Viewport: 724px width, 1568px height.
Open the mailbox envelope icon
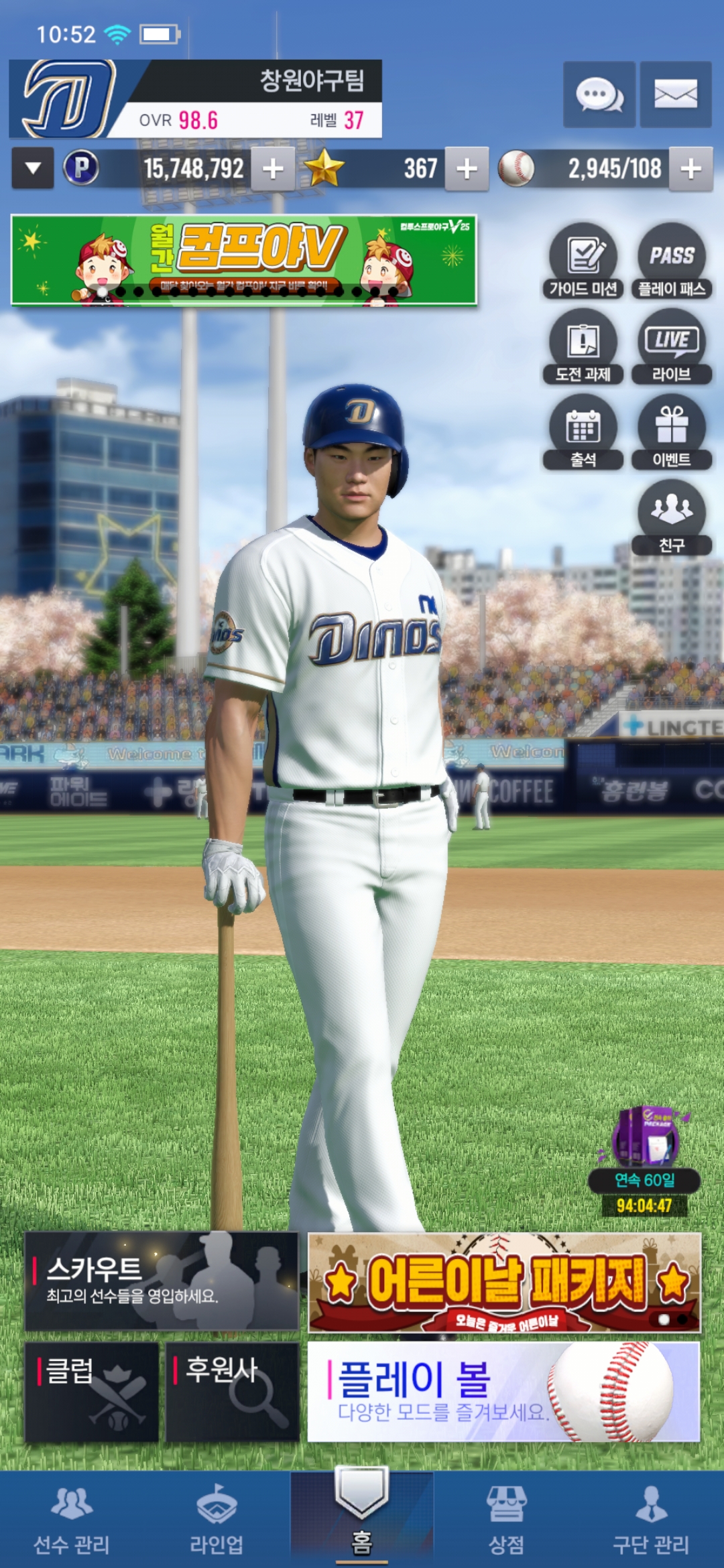click(676, 94)
